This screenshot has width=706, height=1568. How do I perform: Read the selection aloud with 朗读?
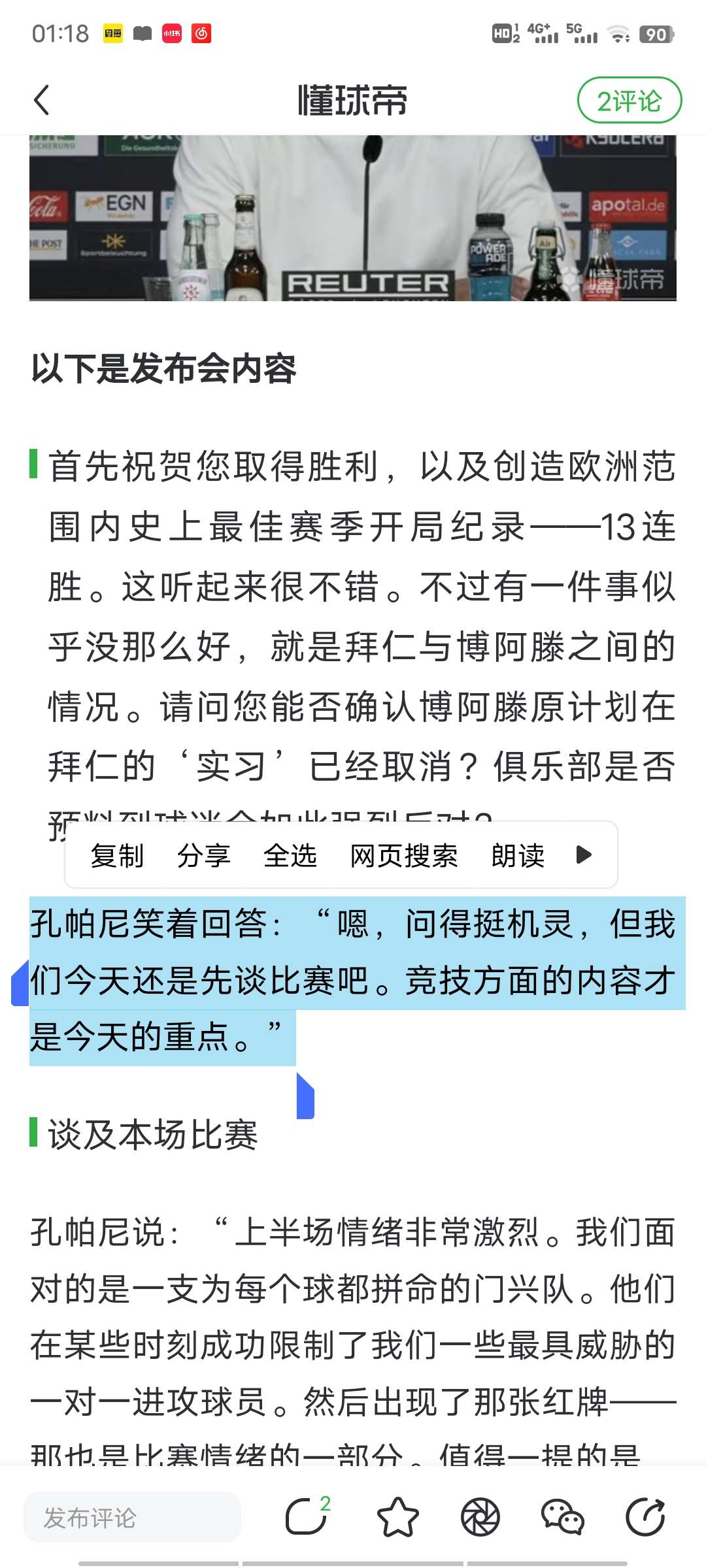click(518, 855)
